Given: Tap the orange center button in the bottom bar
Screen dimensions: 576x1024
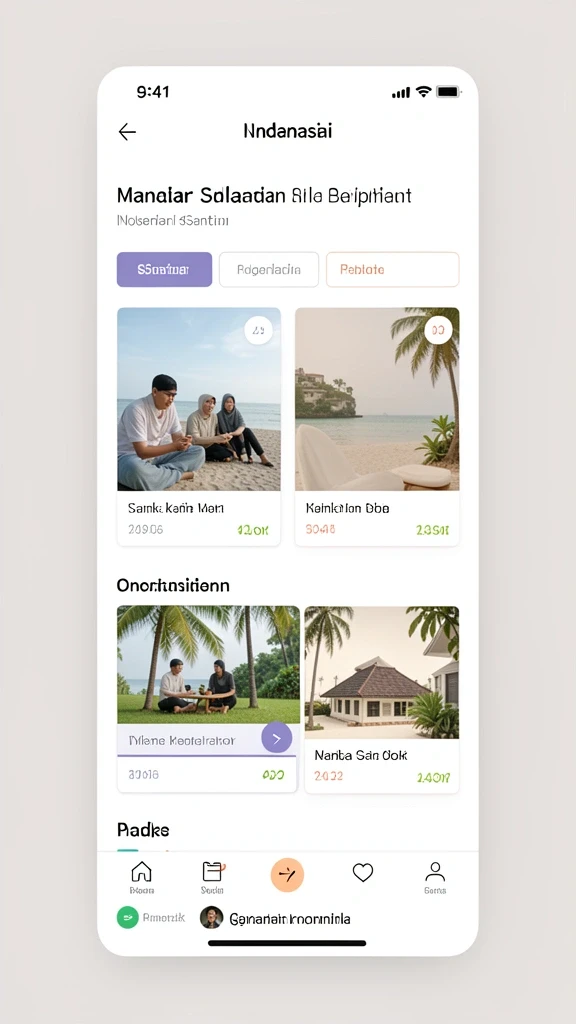Looking at the screenshot, I should click(287, 875).
